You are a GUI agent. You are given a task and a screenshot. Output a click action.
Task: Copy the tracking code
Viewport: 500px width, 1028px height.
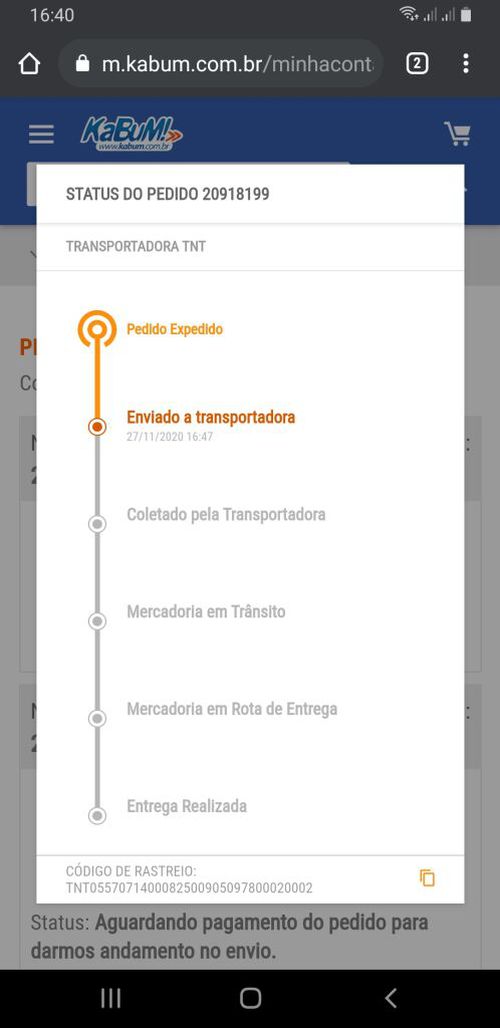point(427,878)
